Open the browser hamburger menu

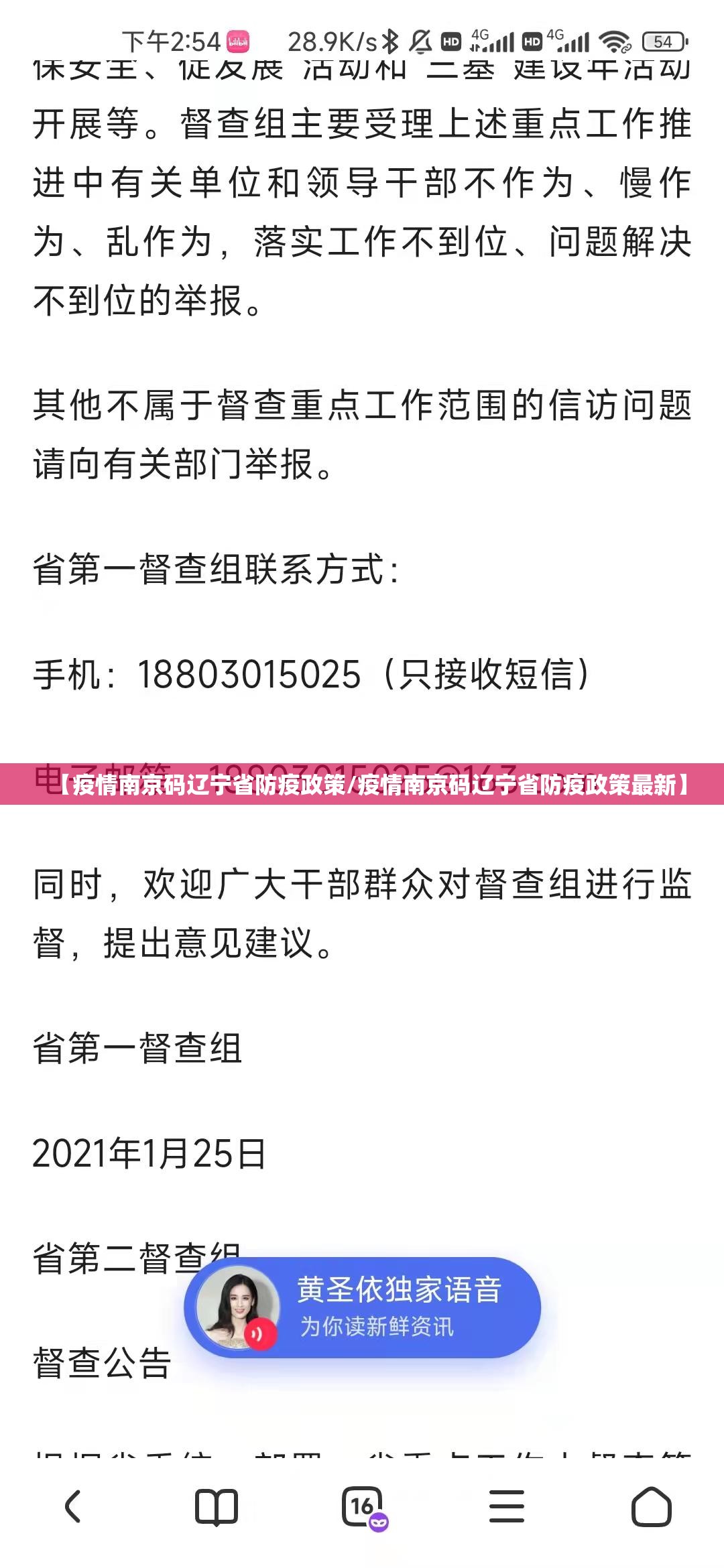pyautogui.click(x=507, y=1507)
